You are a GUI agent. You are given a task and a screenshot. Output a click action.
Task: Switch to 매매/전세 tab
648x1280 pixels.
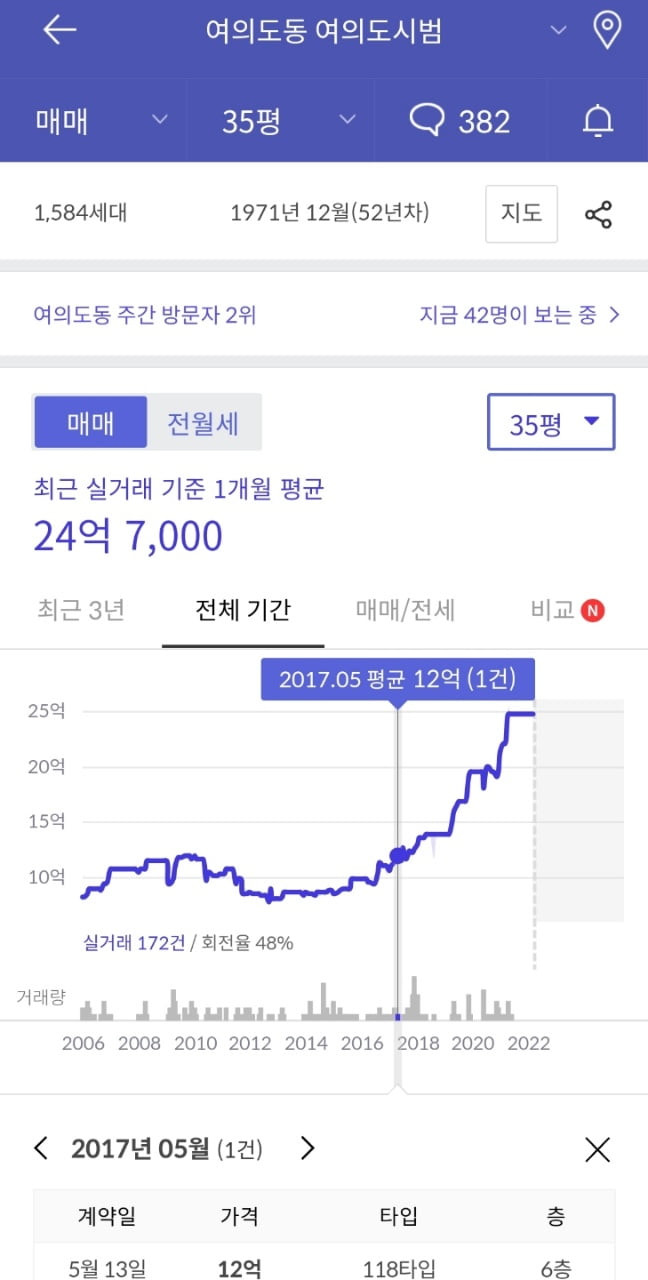(x=405, y=610)
